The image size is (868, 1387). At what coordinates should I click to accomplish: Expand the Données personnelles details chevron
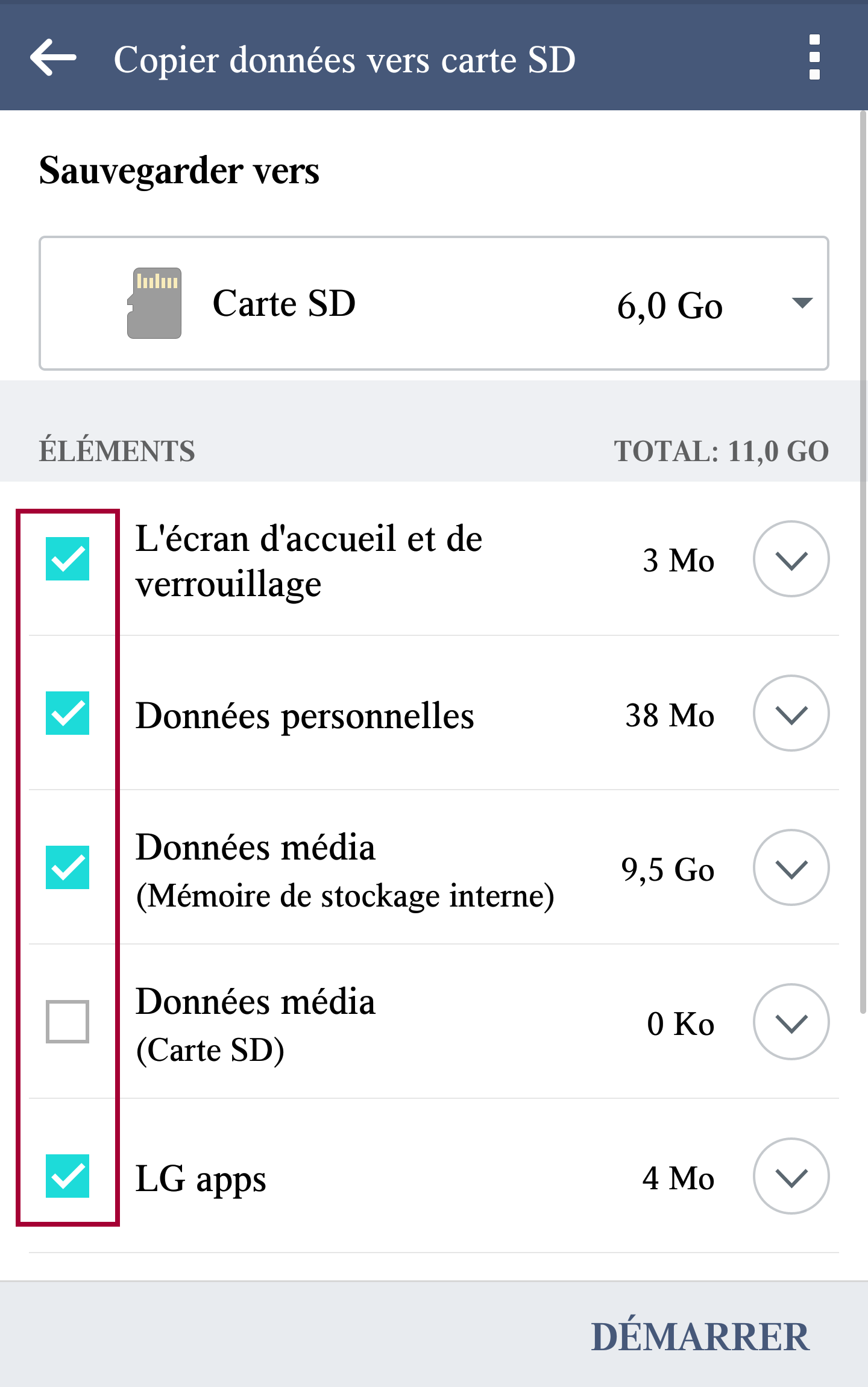click(x=790, y=713)
